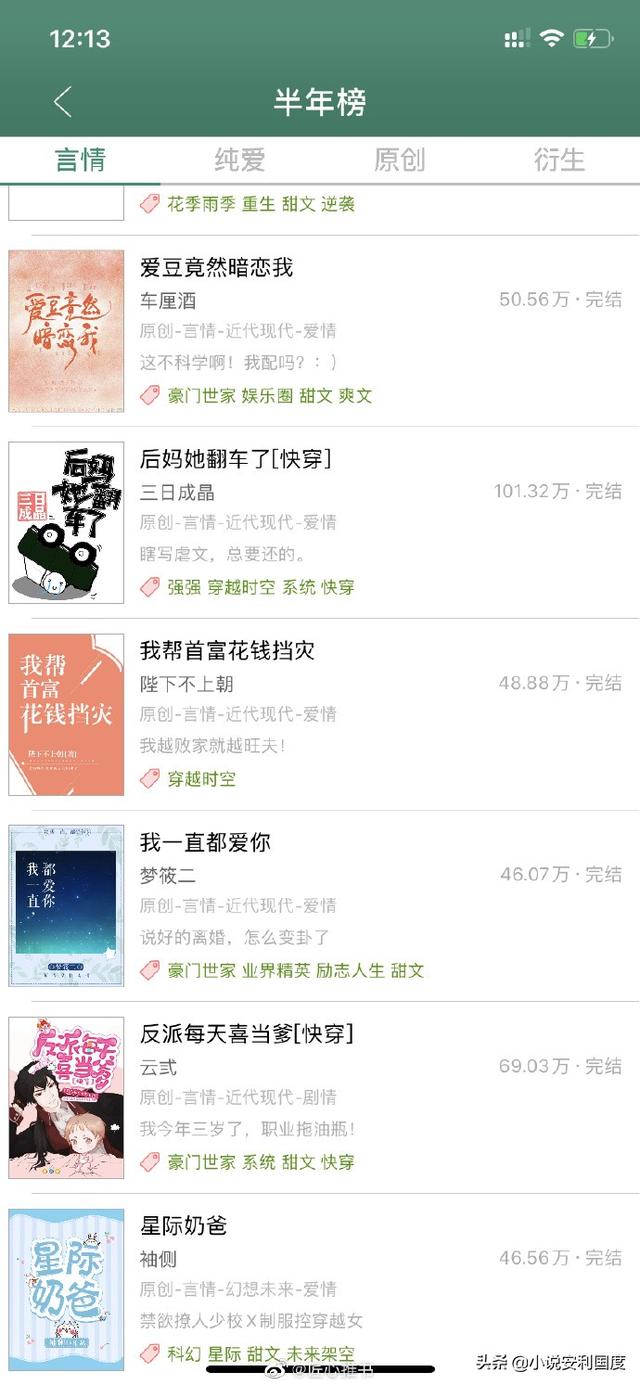Image resolution: width=640 pixels, height=1385 pixels.
Task: Open the novel 后妈她翻车了[快穿]
Action: 235,459
